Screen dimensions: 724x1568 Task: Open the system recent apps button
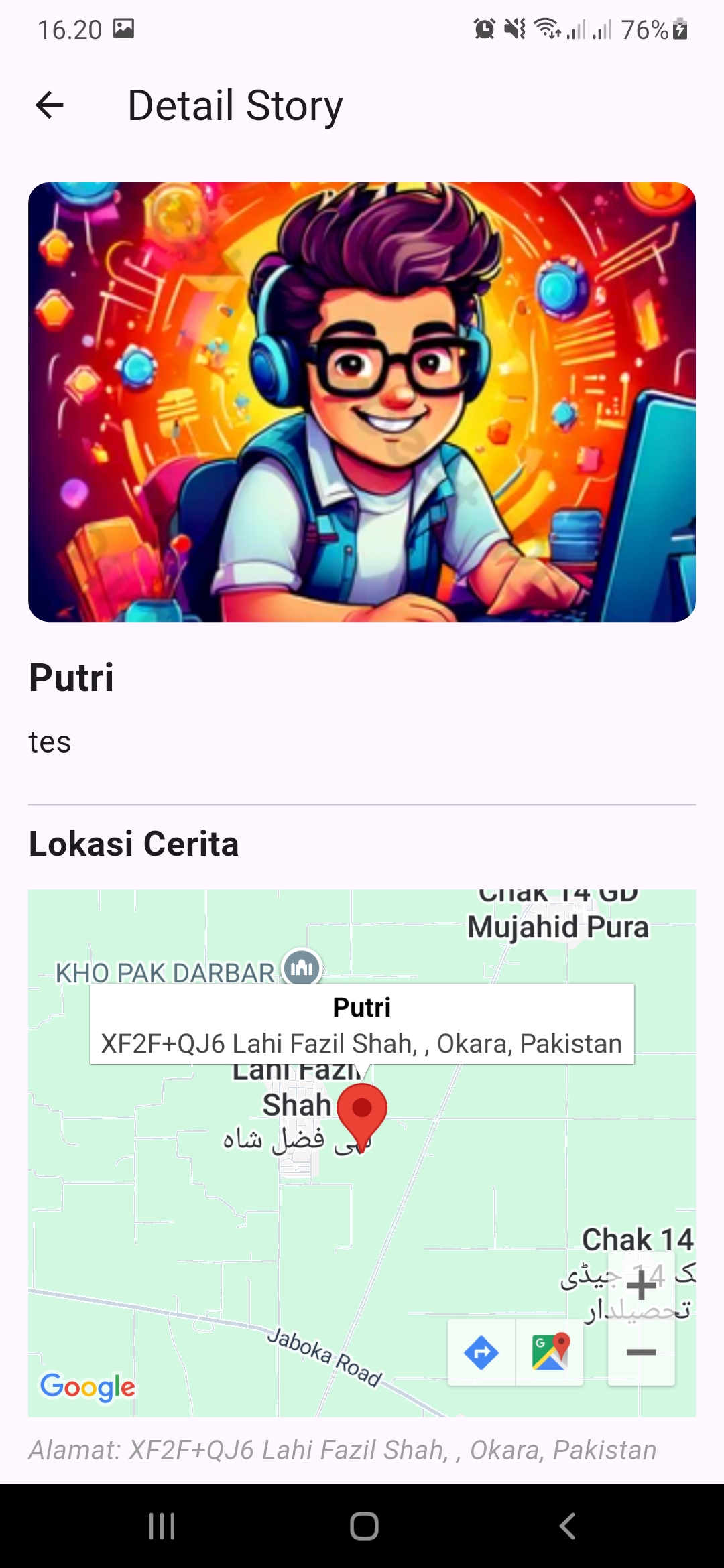coord(162,1526)
